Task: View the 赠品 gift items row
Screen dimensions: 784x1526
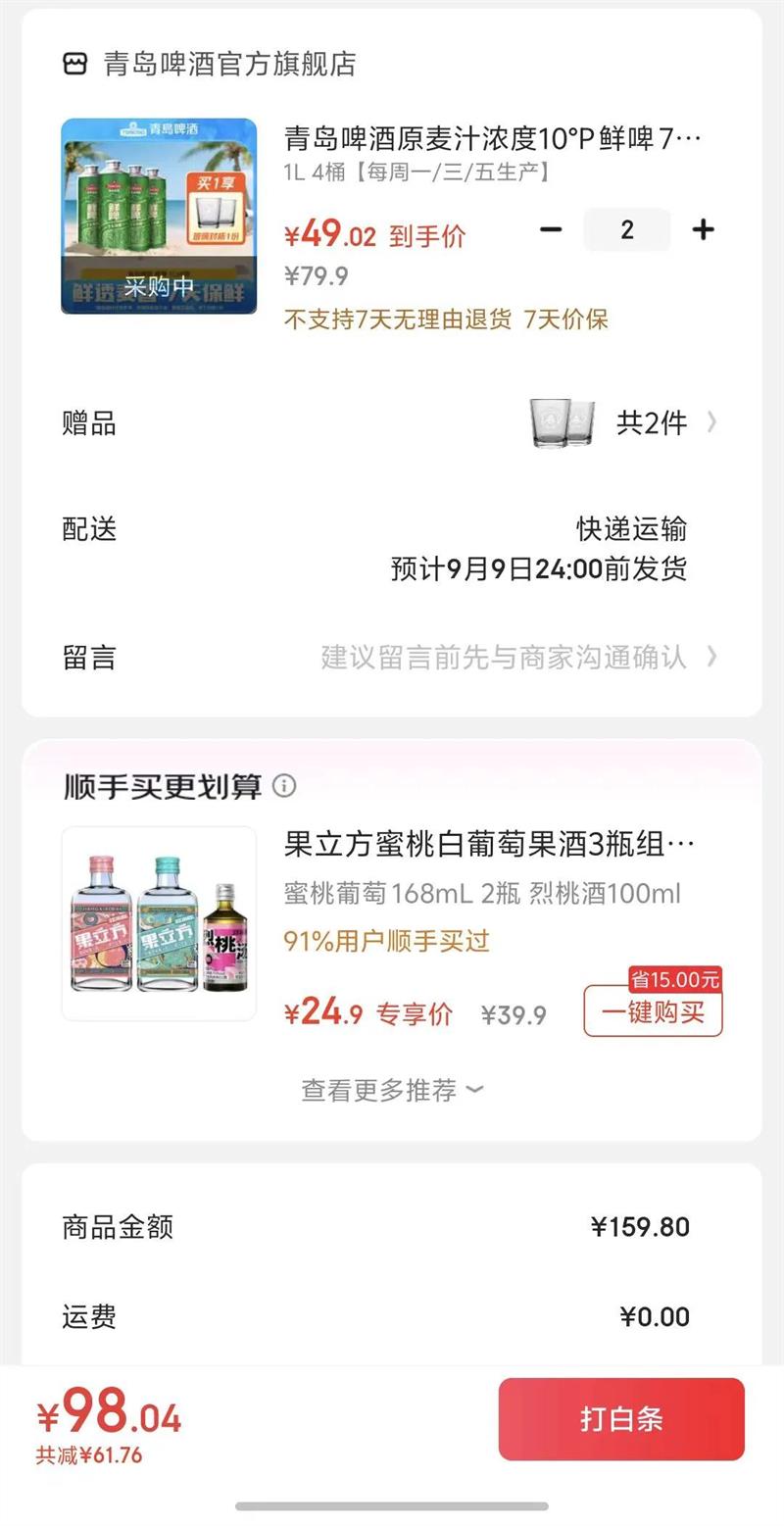Action: tap(391, 423)
